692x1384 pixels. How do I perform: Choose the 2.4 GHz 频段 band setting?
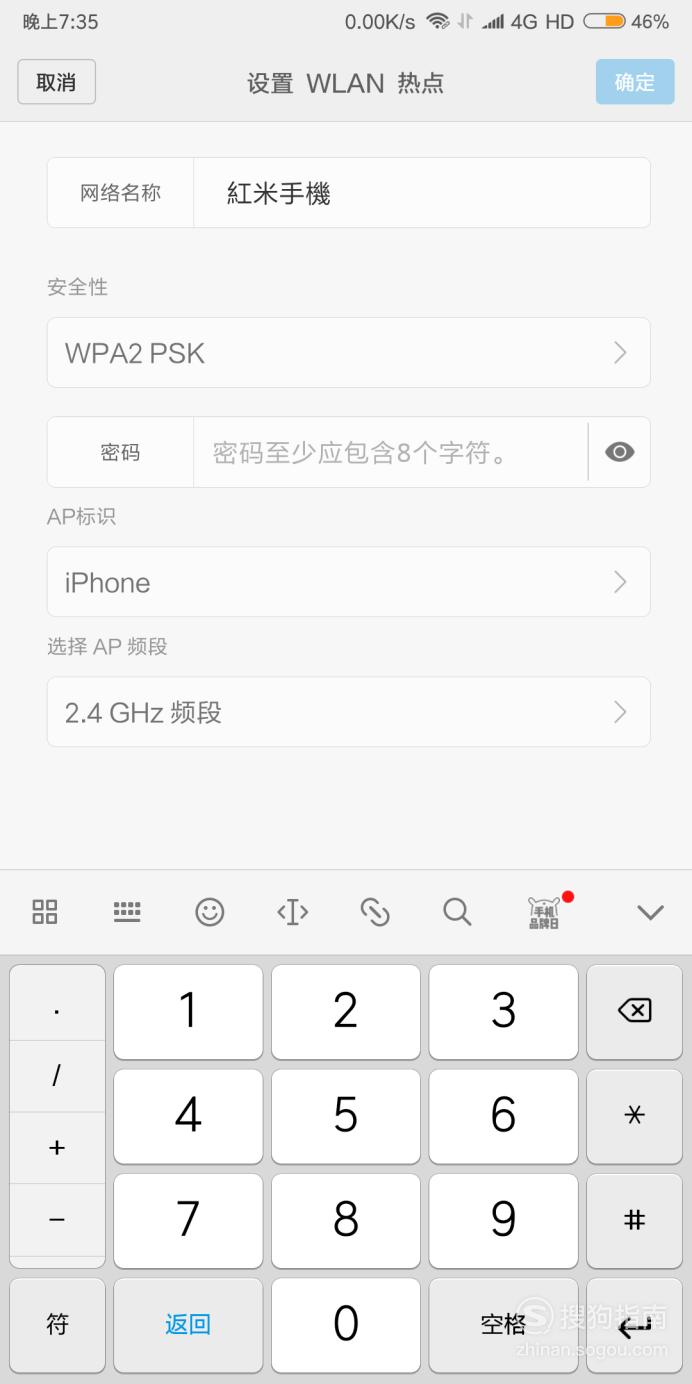click(x=348, y=712)
